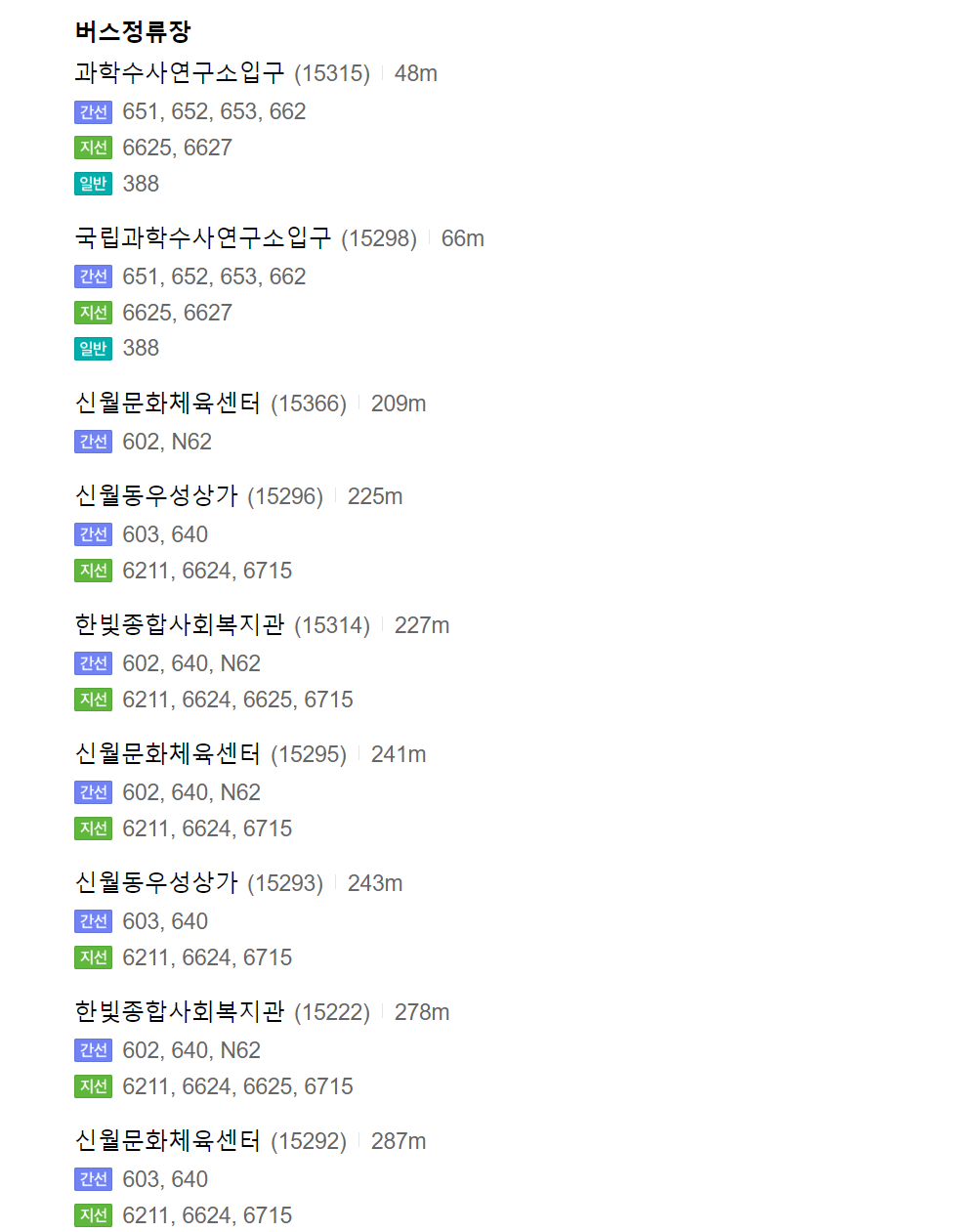Open bus stop 국립과학수사연구소입구 (15298)
Screen dimensions: 969x1232
[203, 238]
